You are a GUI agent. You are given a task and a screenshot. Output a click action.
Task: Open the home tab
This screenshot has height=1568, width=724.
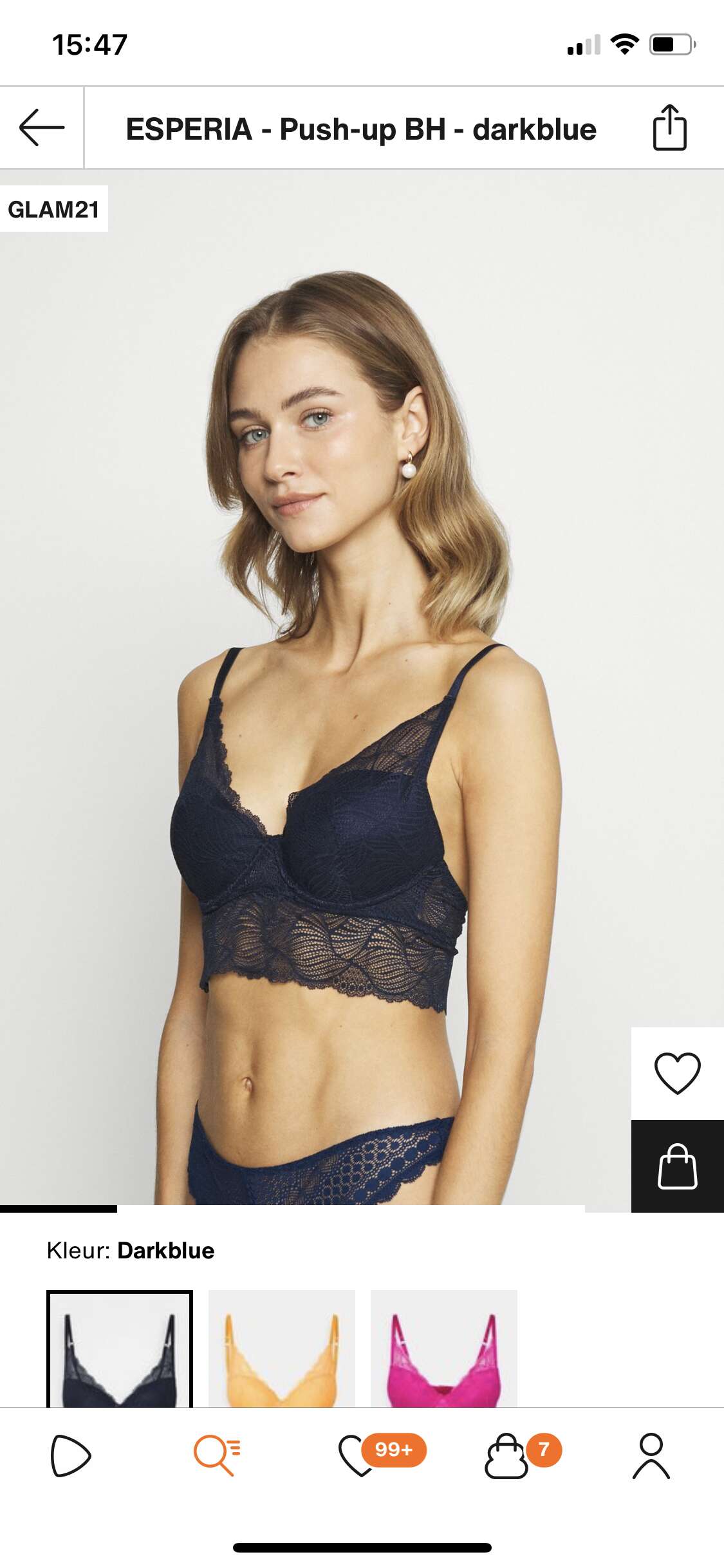pos(71,1456)
